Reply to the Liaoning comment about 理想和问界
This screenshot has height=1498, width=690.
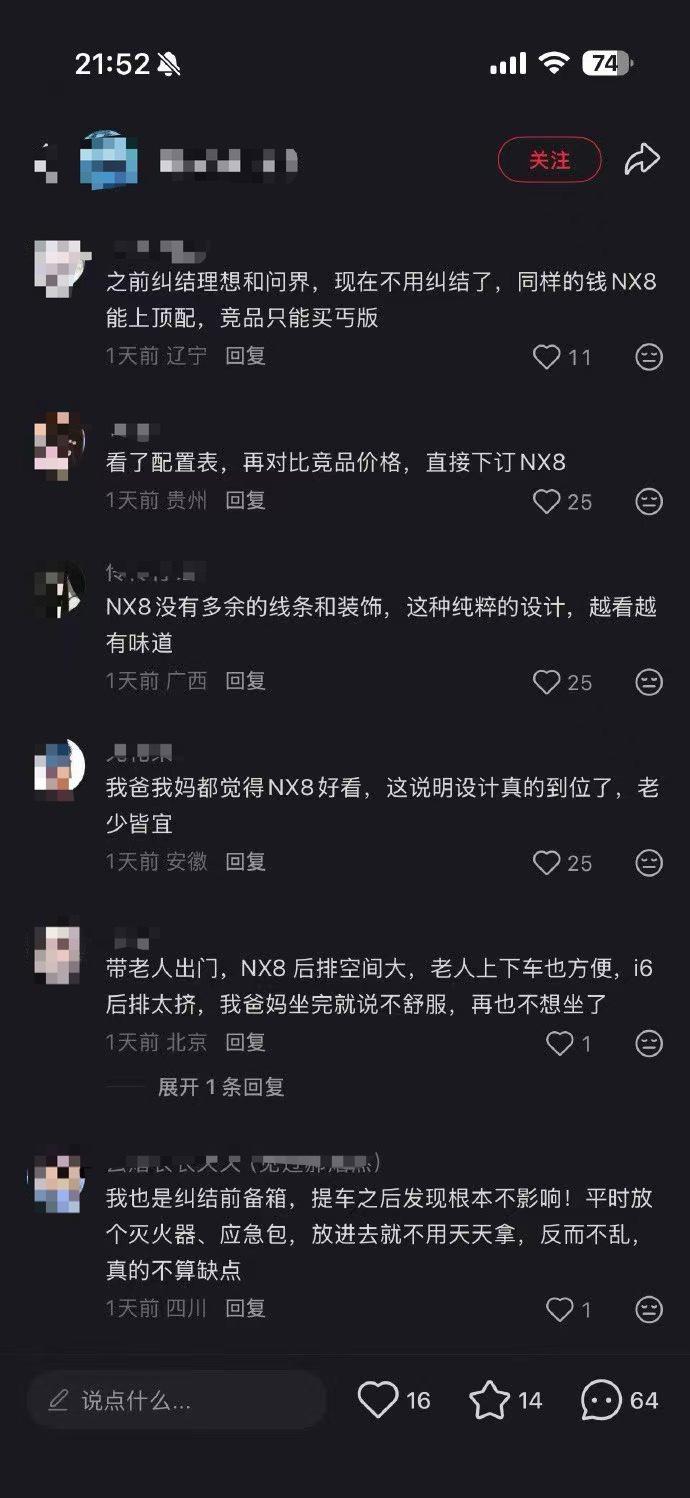(245, 356)
